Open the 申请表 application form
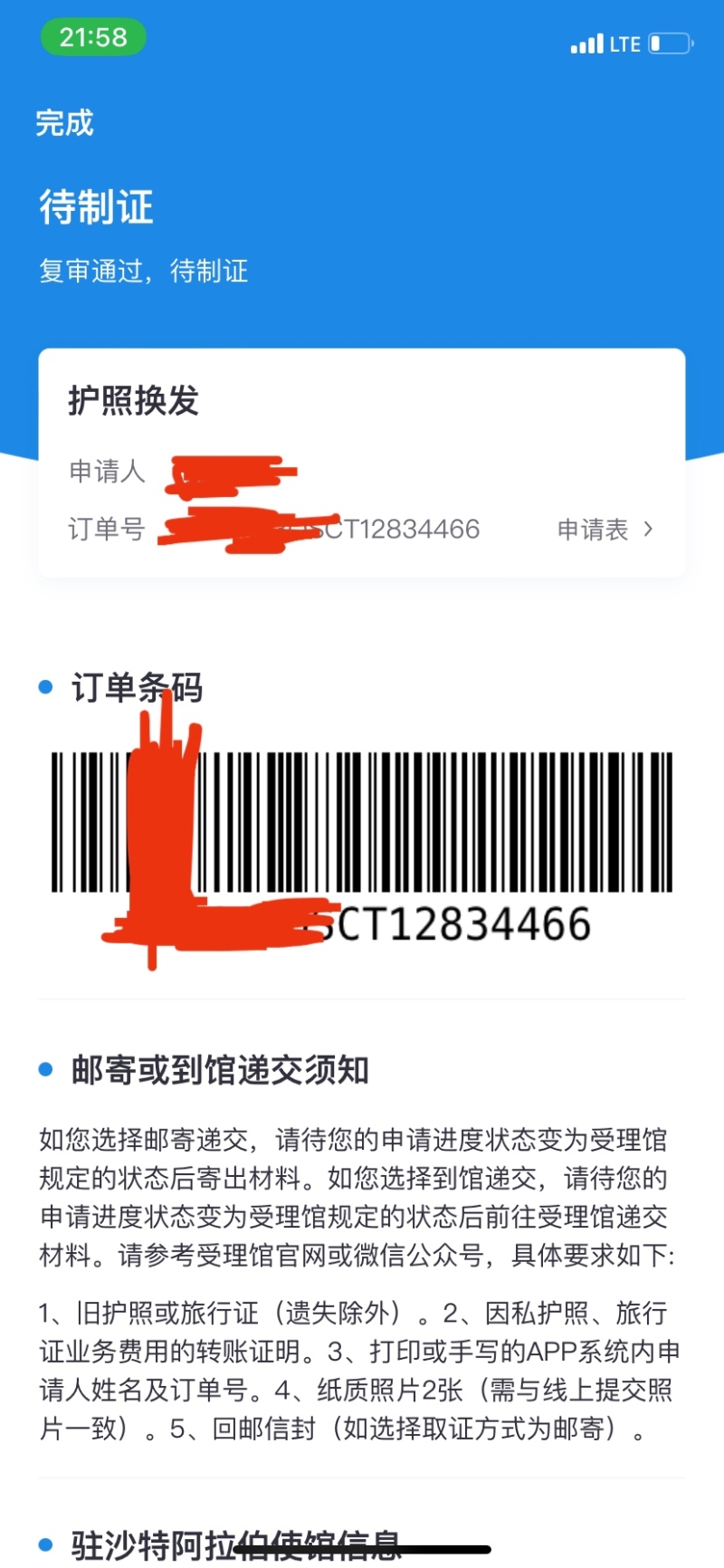This screenshot has width=724, height=1568. point(604,530)
